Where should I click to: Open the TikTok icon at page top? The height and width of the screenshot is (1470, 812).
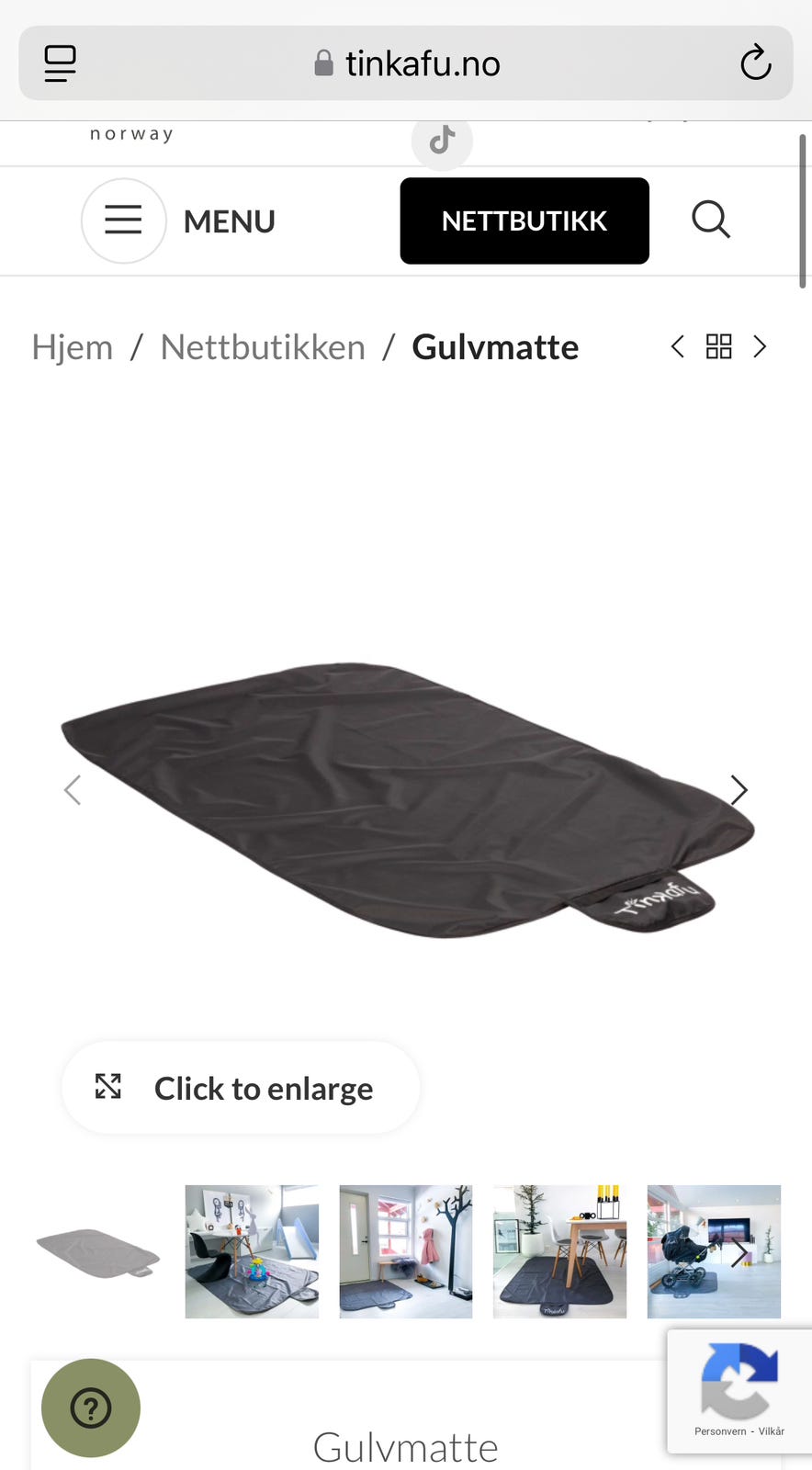[442, 140]
